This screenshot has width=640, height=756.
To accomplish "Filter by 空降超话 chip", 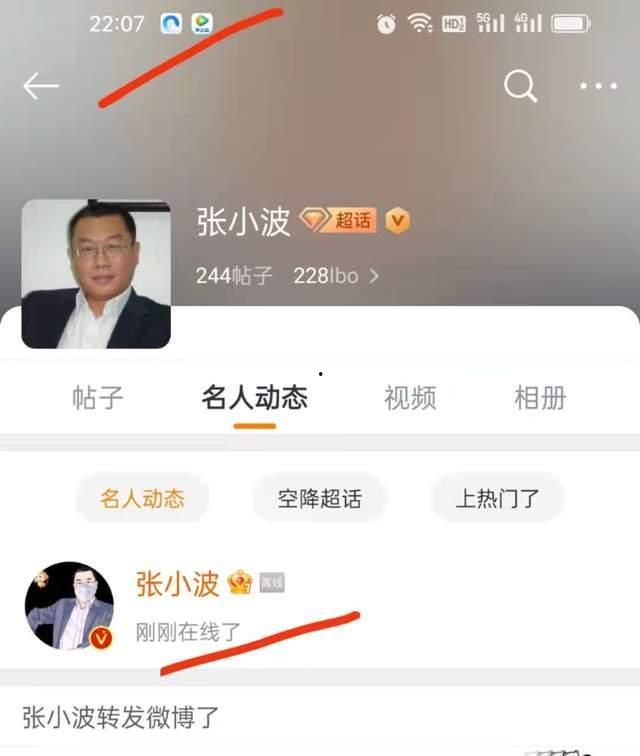I will [x=319, y=498].
